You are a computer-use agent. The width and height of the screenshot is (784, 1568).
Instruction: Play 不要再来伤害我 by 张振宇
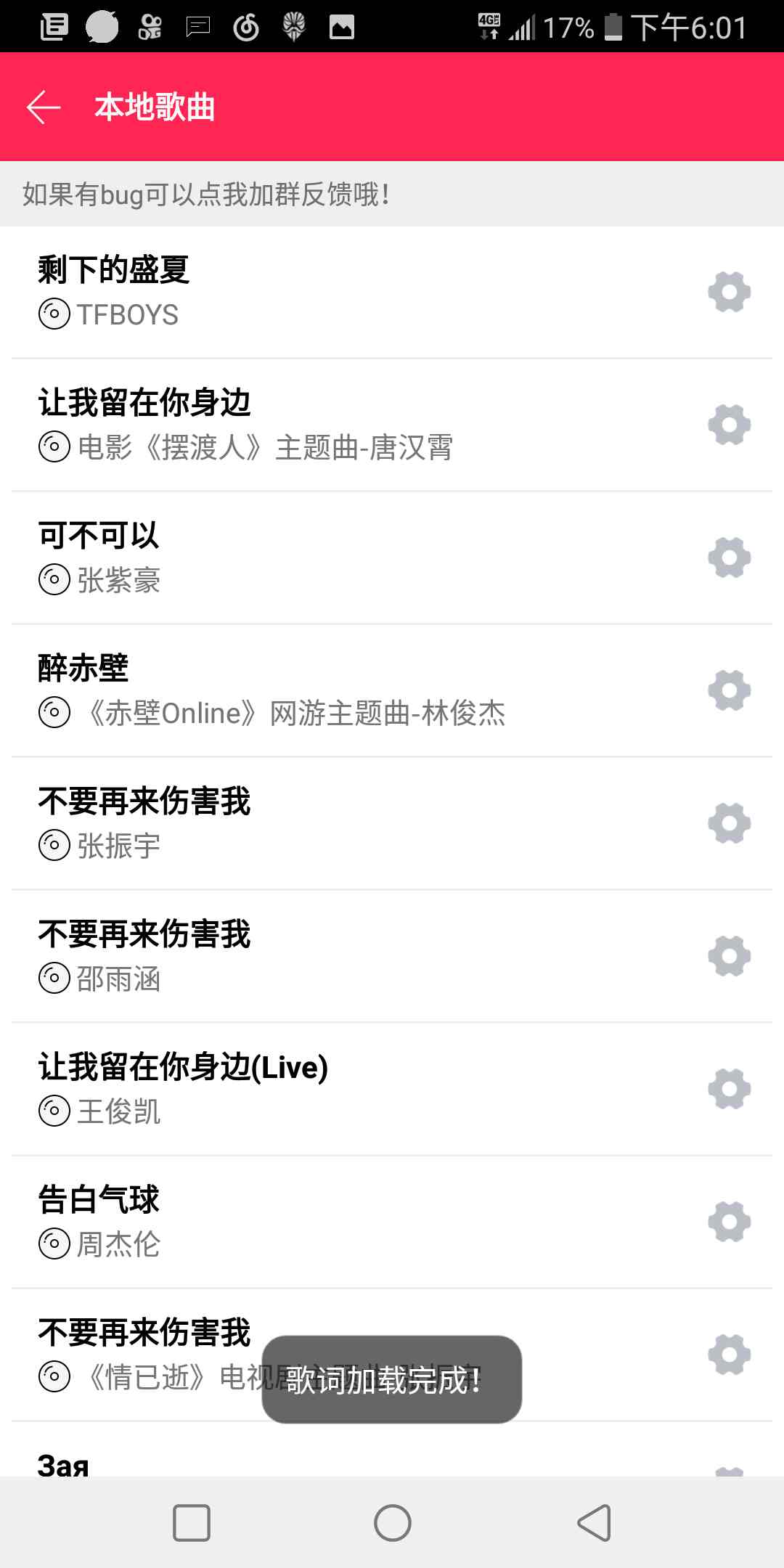tap(290, 823)
